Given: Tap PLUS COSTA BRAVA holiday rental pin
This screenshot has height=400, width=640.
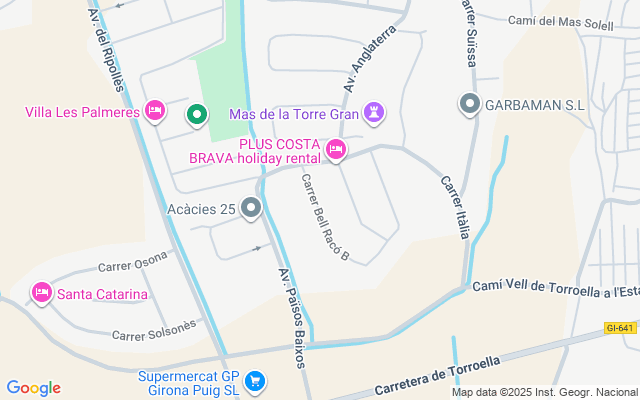Looking at the screenshot, I should click(x=336, y=150).
